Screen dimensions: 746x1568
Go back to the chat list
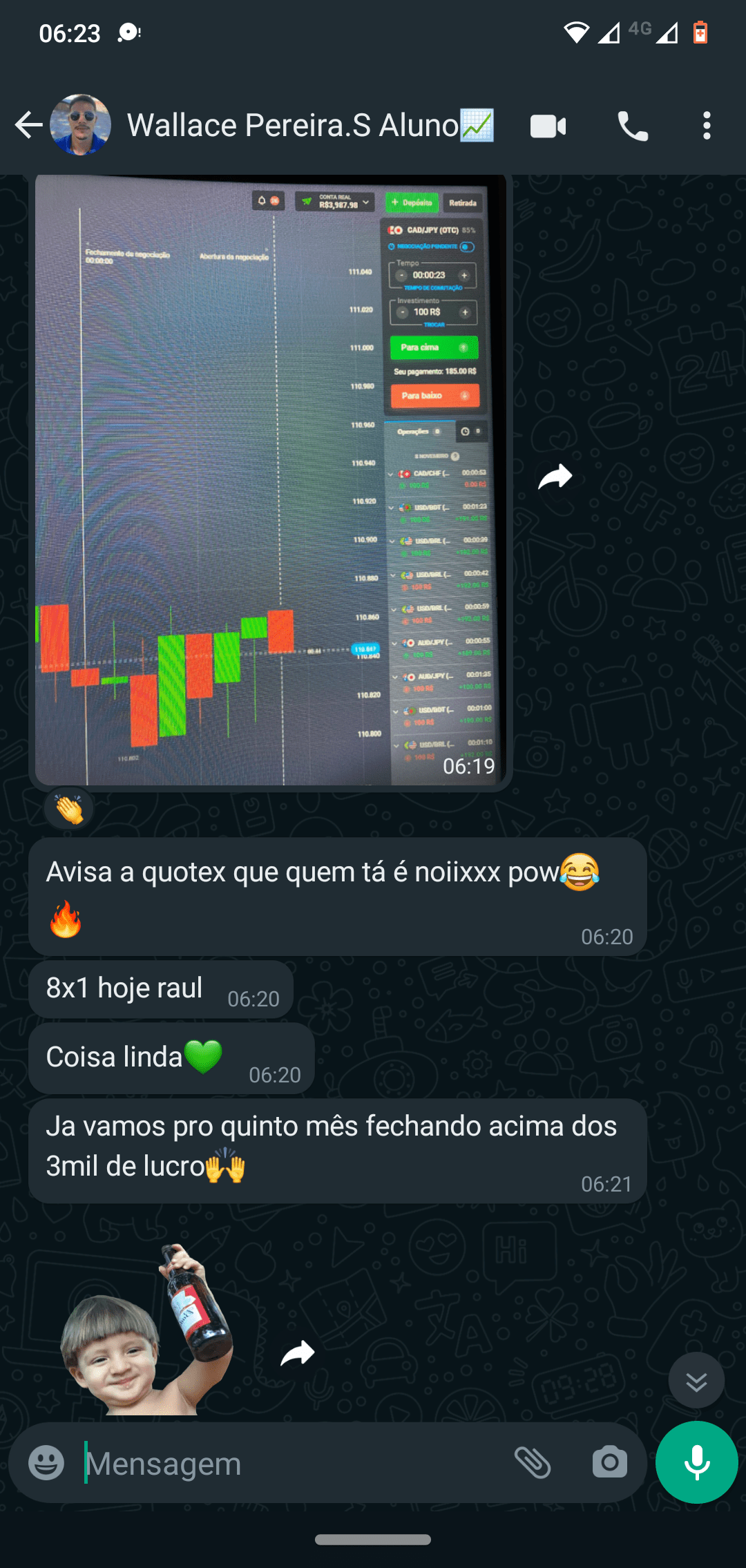[x=28, y=125]
